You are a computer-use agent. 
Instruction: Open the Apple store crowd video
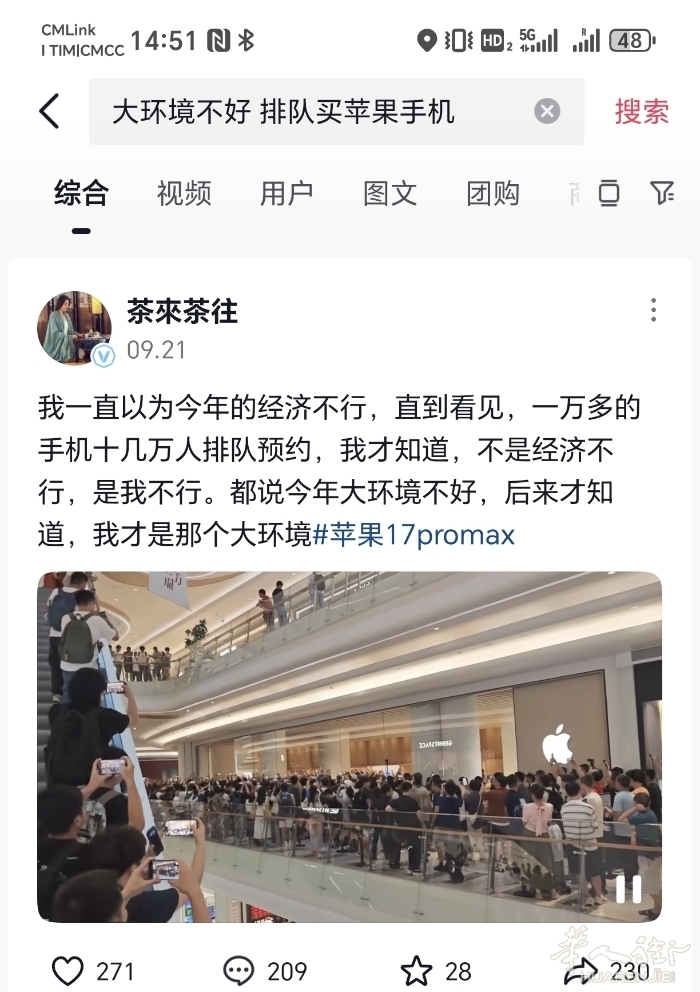[x=350, y=745]
